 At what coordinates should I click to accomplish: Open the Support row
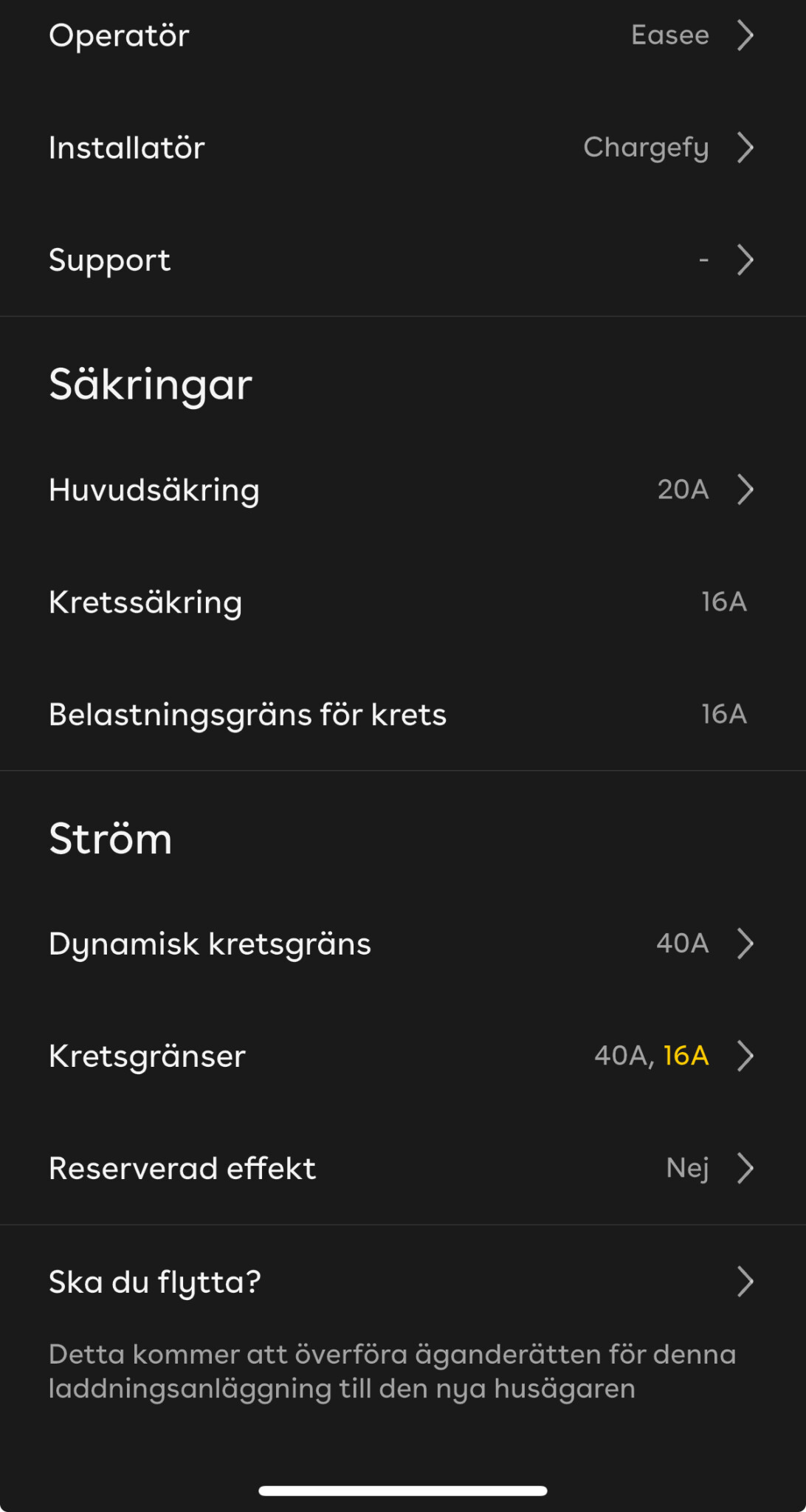coord(402,260)
